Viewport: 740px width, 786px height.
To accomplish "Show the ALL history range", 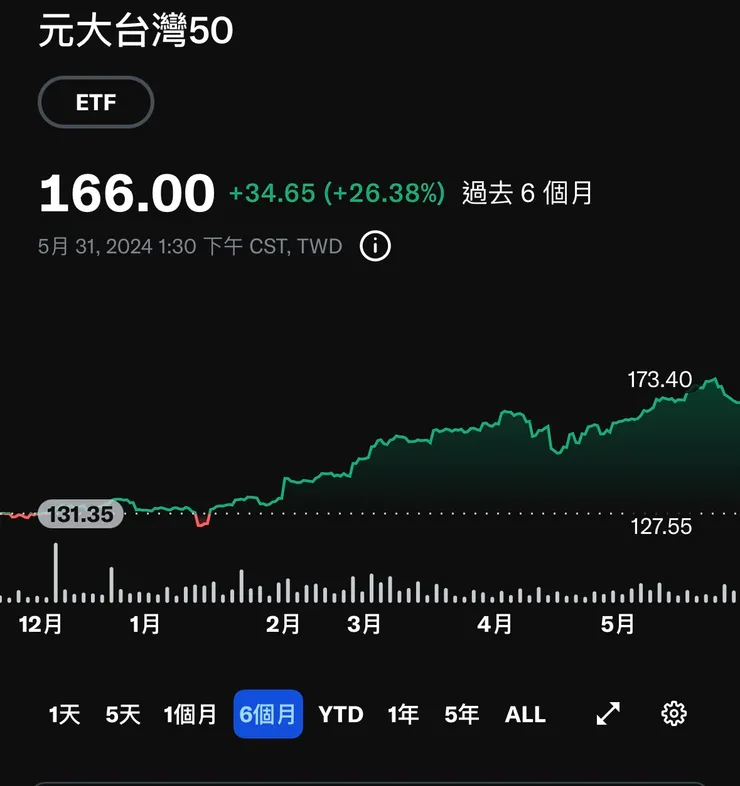I will click(x=524, y=715).
